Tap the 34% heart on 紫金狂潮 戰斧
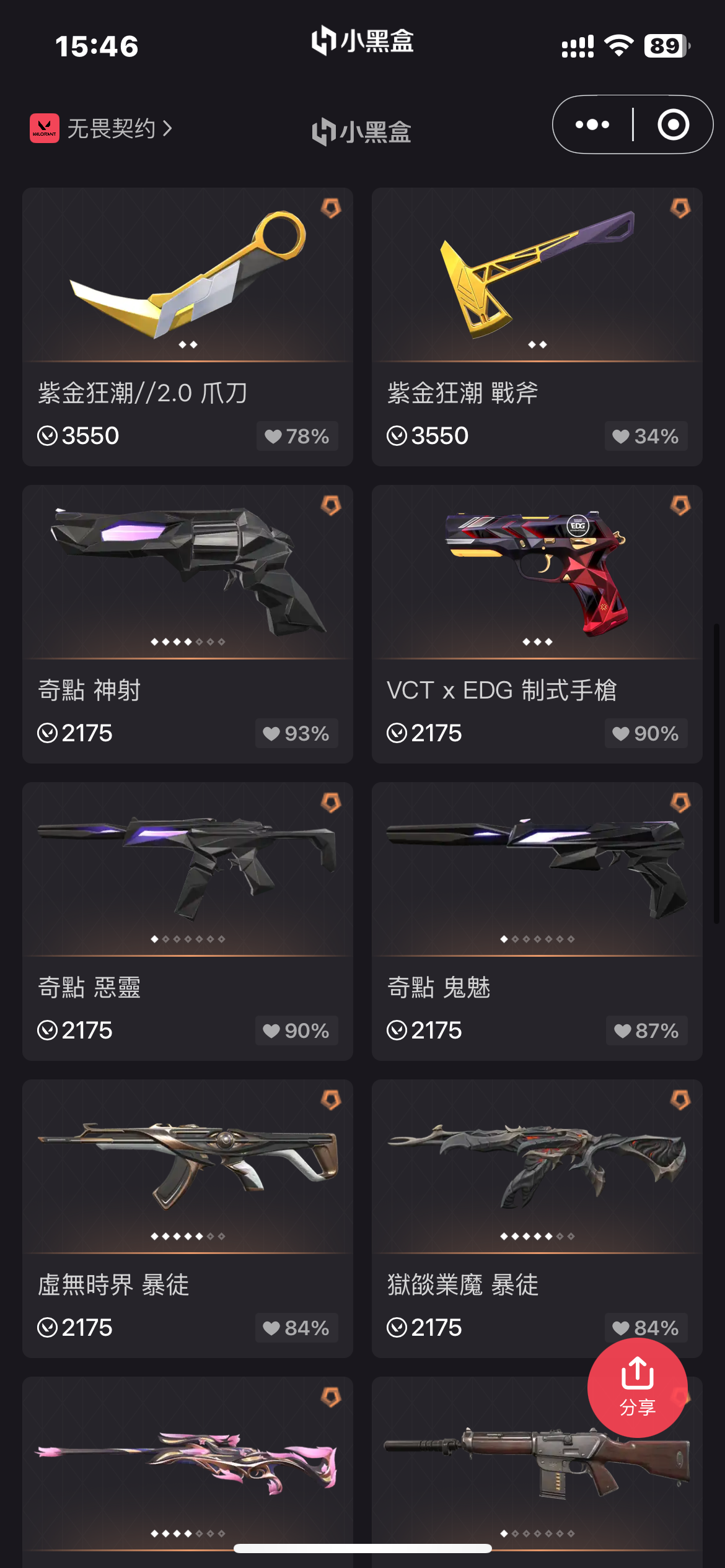This screenshot has width=725, height=1568. (x=646, y=436)
